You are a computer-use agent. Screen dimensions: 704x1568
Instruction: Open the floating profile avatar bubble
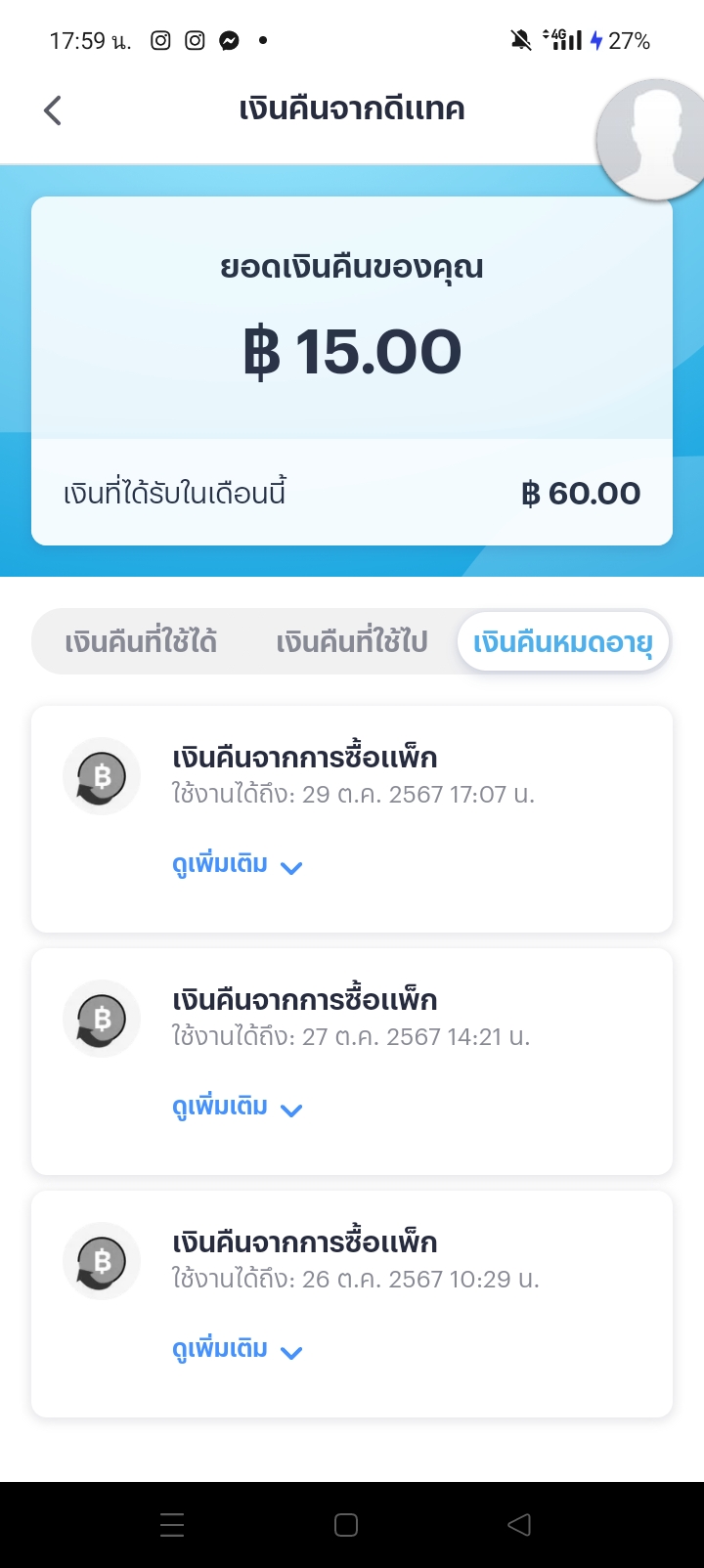coord(652,140)
